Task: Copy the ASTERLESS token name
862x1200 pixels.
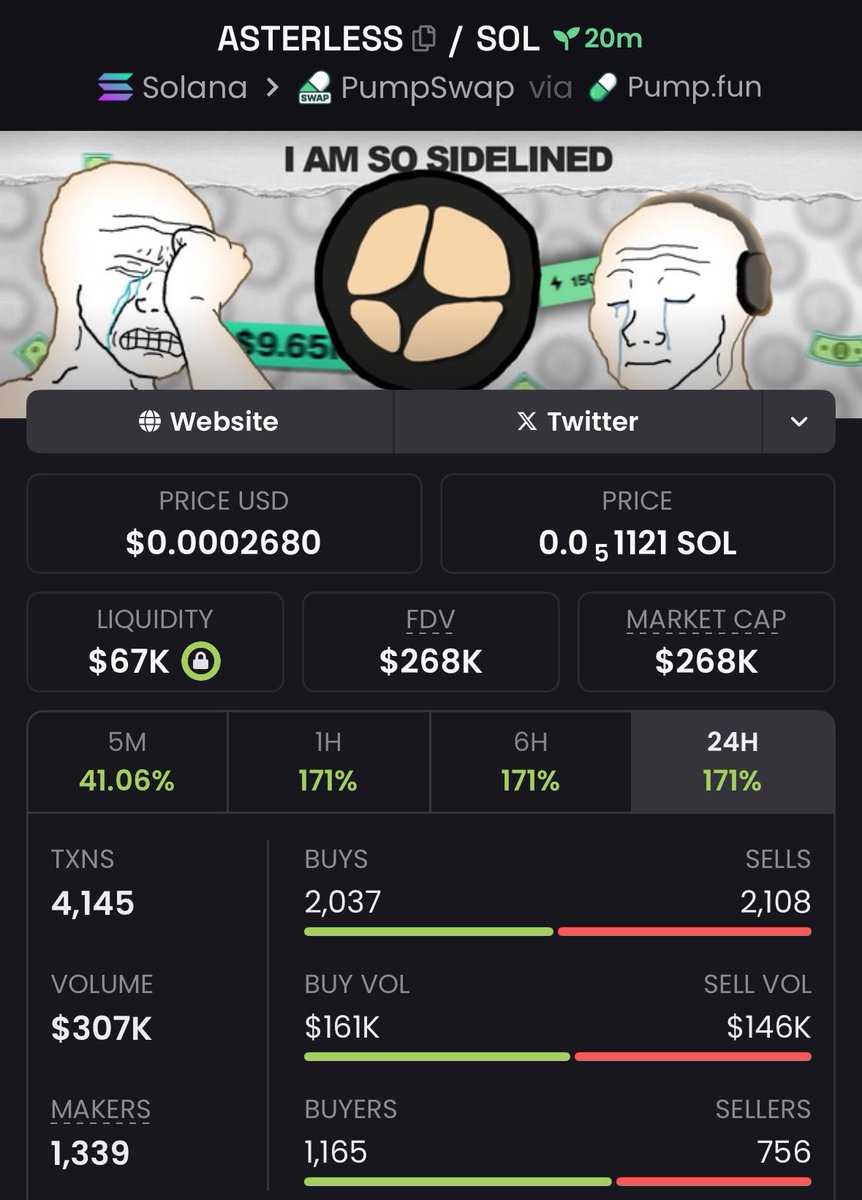Action: click(x=424, y=40)
